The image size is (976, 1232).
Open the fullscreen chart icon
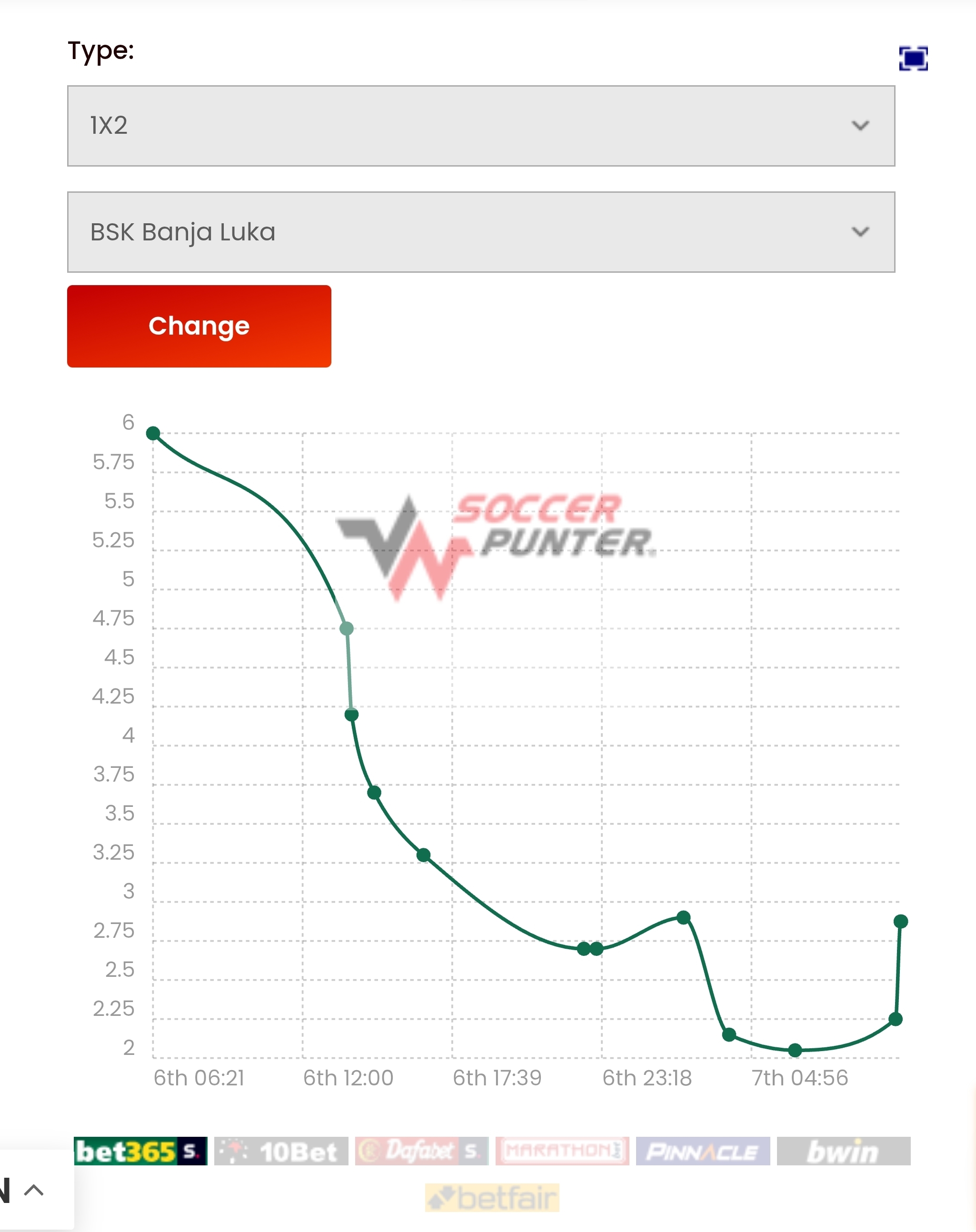[913, 58]
